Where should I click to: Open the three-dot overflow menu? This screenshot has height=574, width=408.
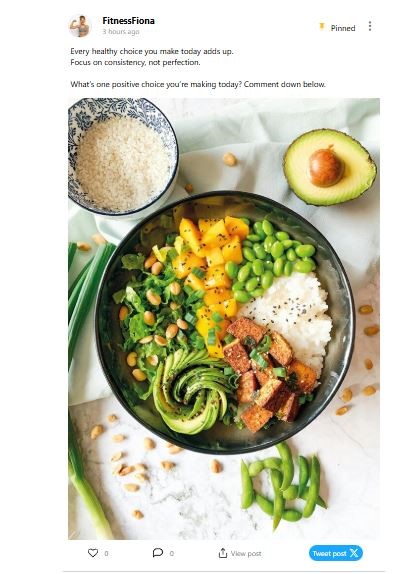[x=370, y=26]
